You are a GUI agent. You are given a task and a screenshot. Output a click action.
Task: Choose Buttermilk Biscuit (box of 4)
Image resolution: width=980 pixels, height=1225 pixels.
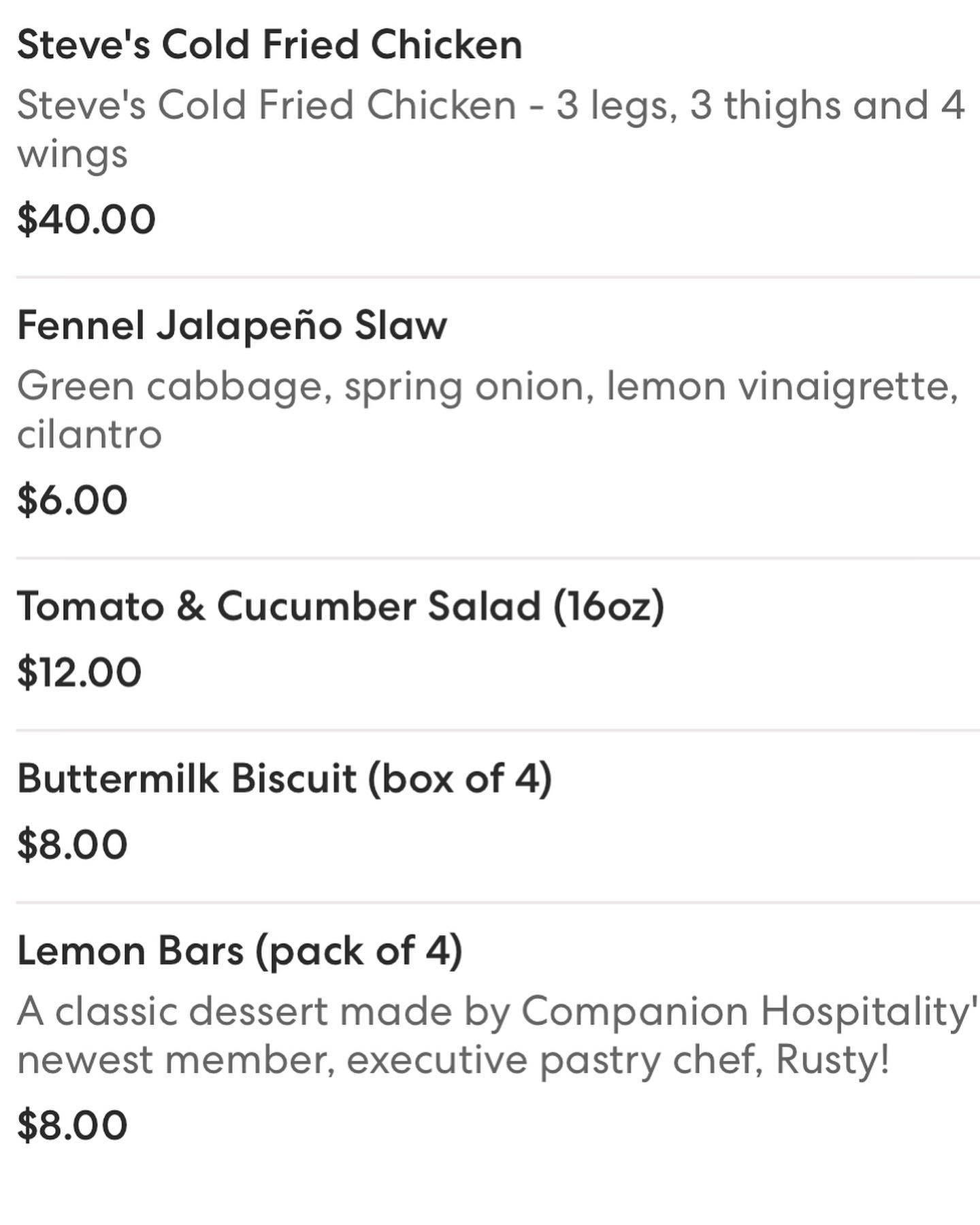tap(284, 779)
